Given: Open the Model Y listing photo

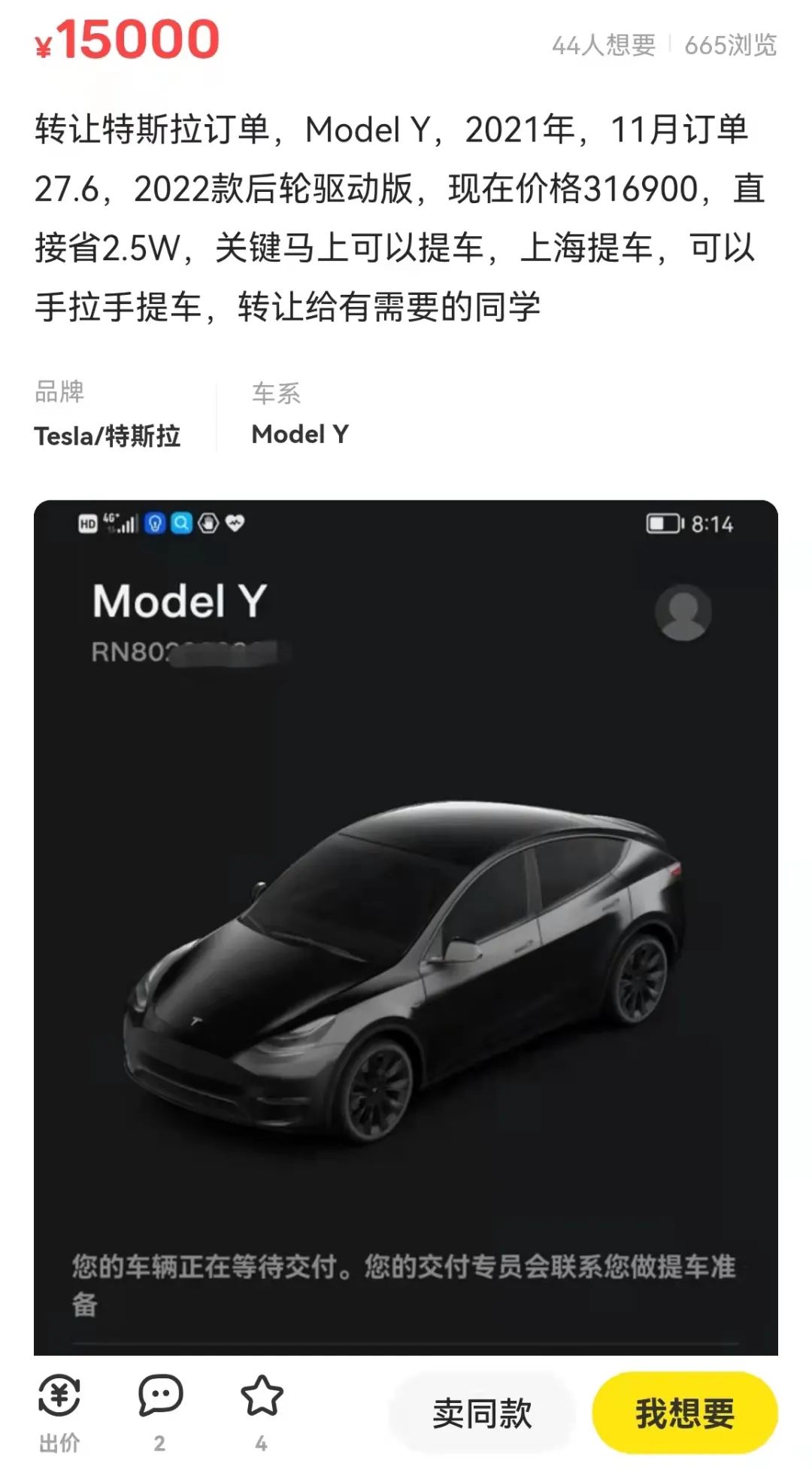Looking at the screenshot, I should click(406, 927).
